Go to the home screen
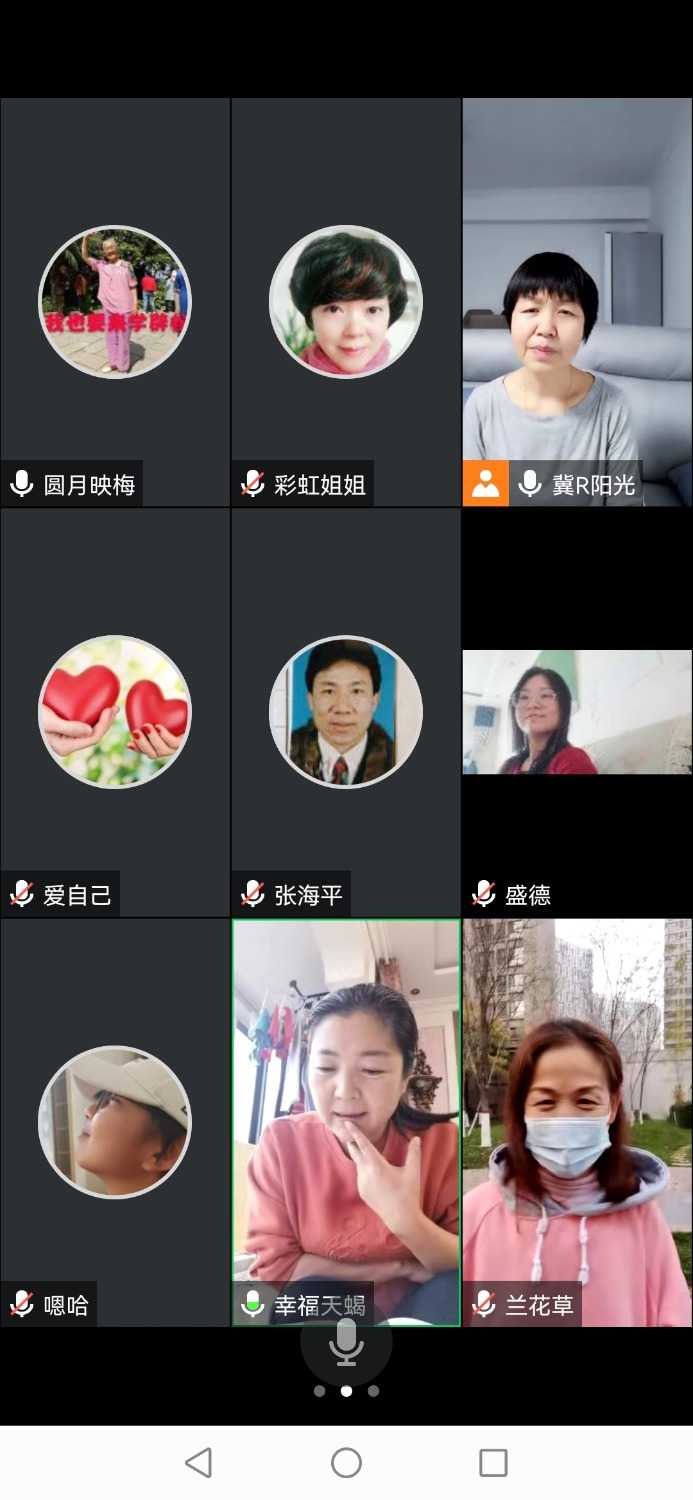 click(x=346, y=1463)
